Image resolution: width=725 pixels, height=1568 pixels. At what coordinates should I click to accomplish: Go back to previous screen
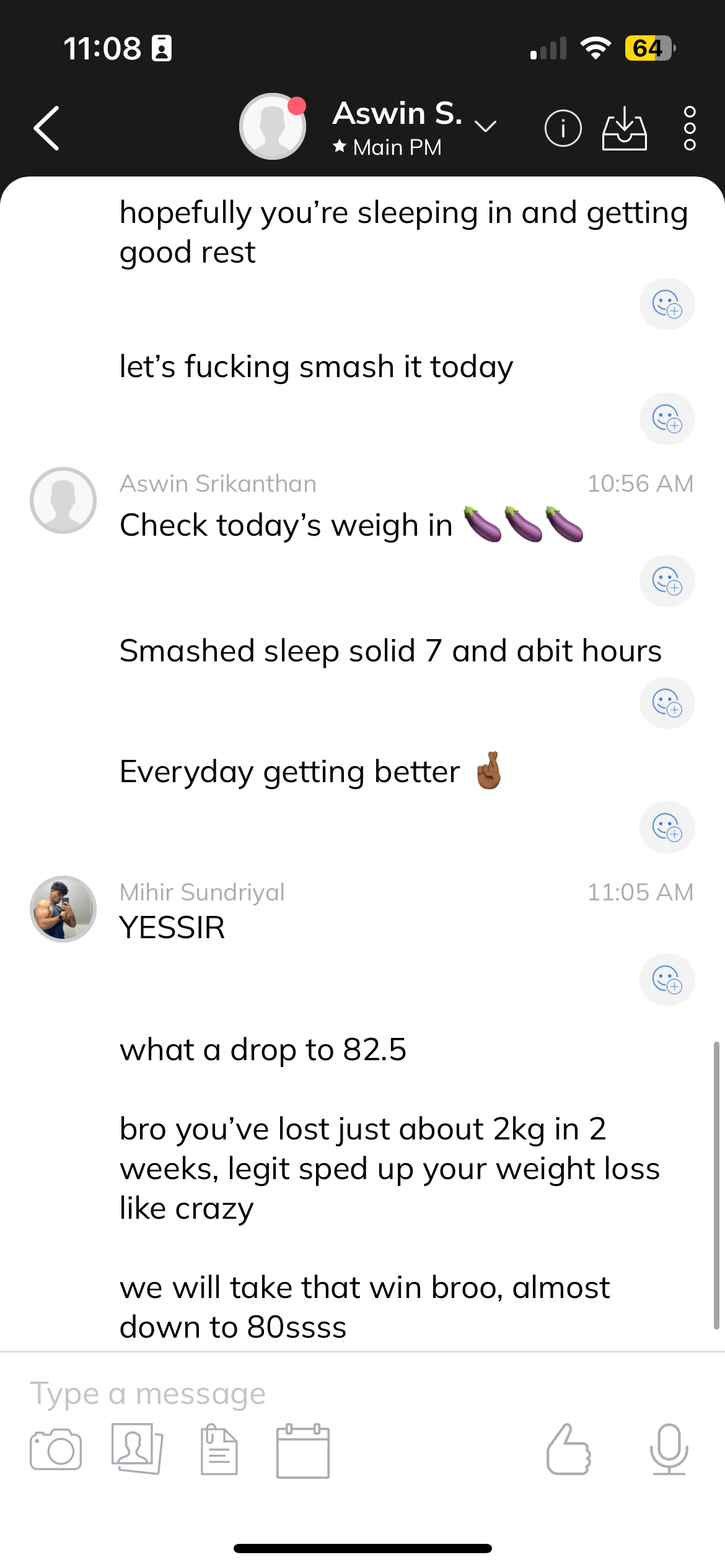pos(47,128)
